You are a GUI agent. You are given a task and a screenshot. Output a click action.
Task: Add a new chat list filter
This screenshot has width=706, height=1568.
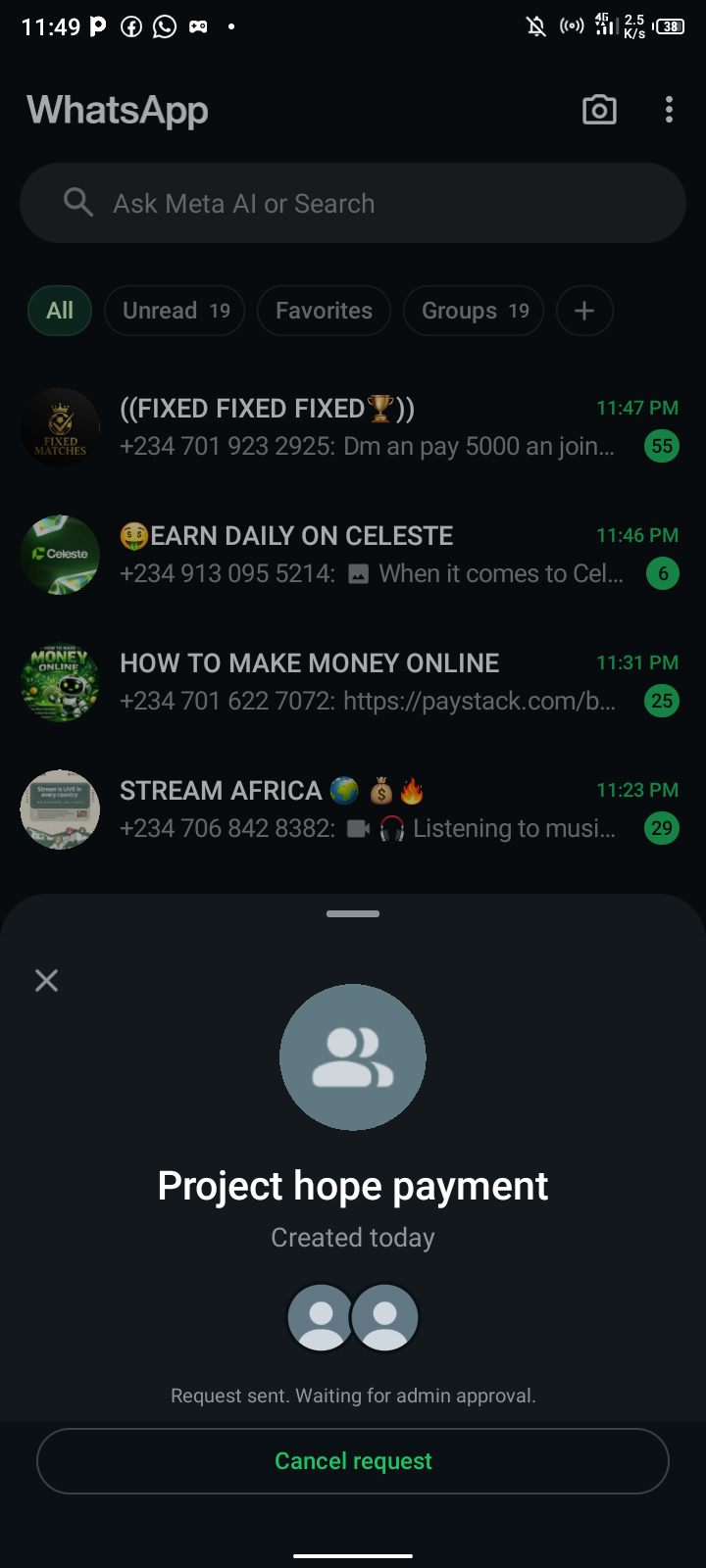[584, 311]
